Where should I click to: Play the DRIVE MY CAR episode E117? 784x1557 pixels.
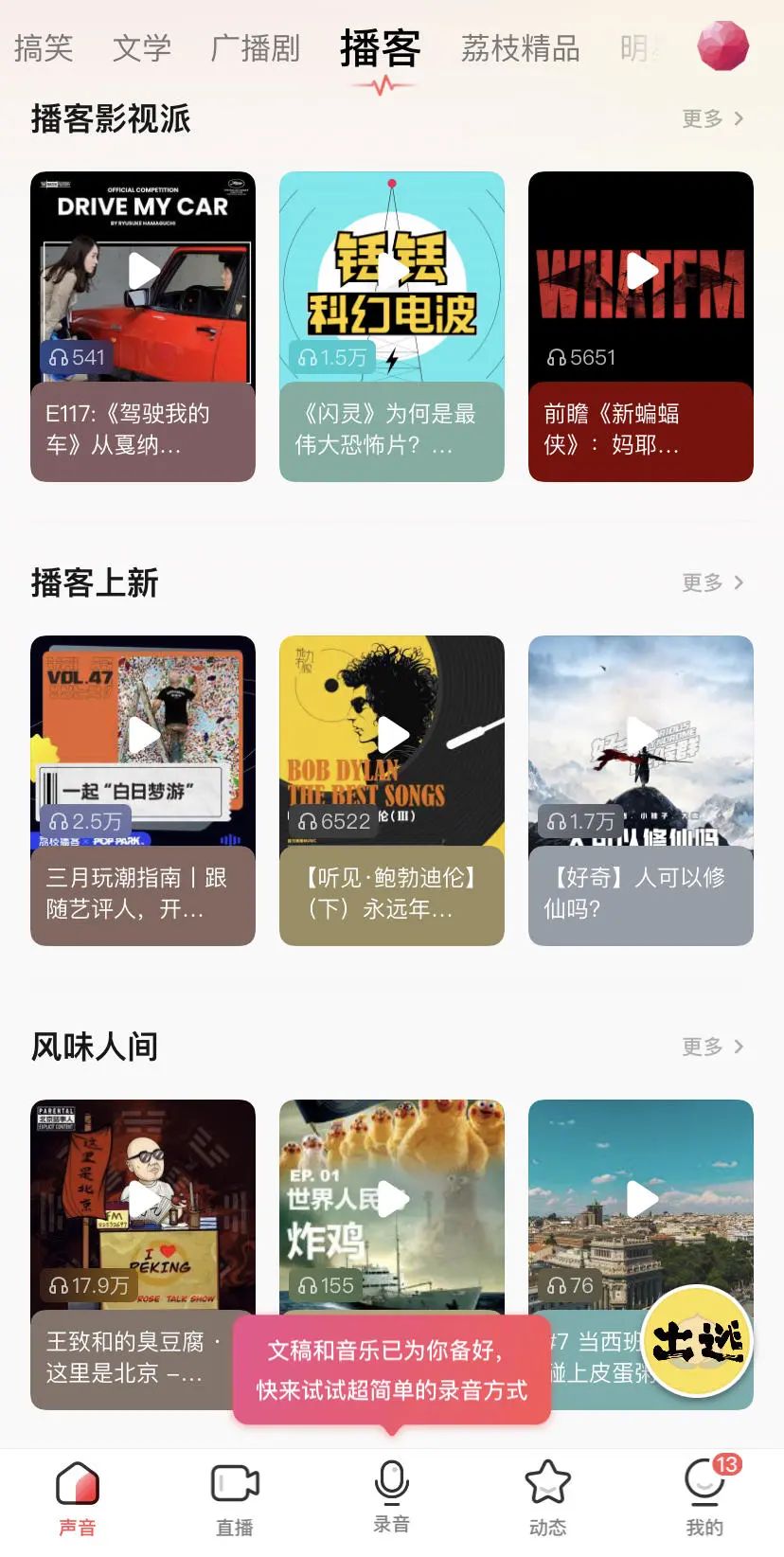click(x=143, y=327)
